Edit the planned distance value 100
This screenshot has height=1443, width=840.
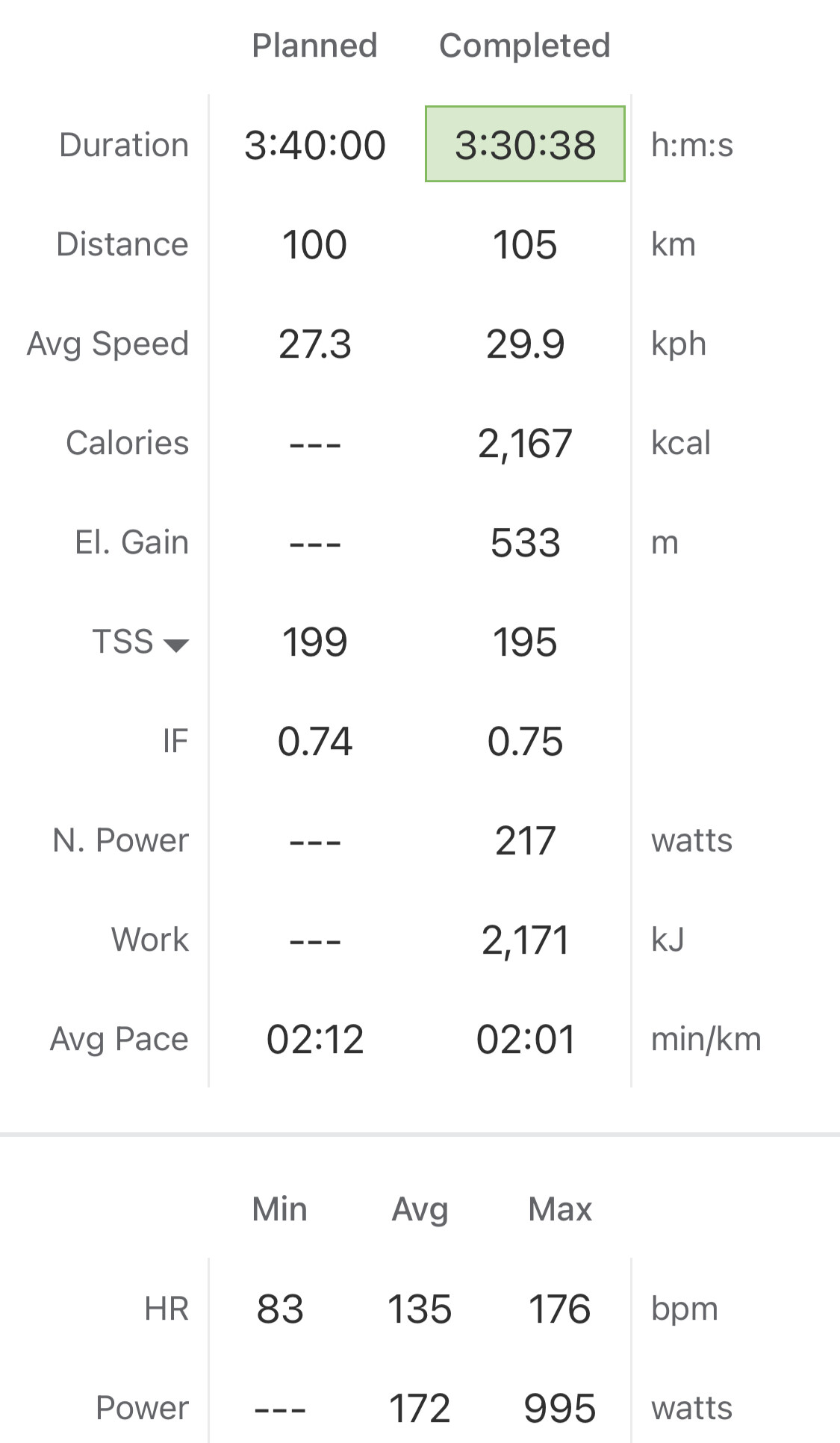click(315, 244)
